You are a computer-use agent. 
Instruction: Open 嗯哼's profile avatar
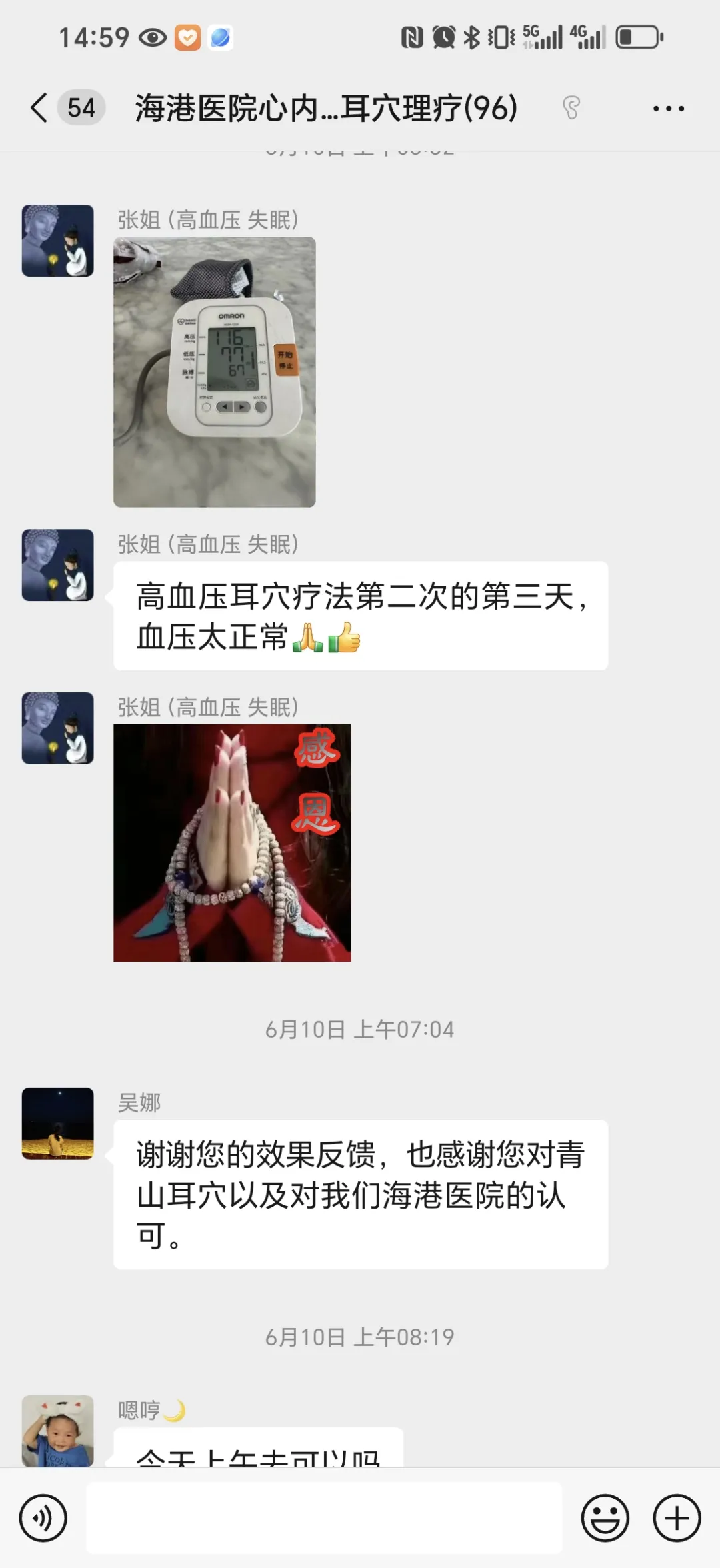(58, 1430)
